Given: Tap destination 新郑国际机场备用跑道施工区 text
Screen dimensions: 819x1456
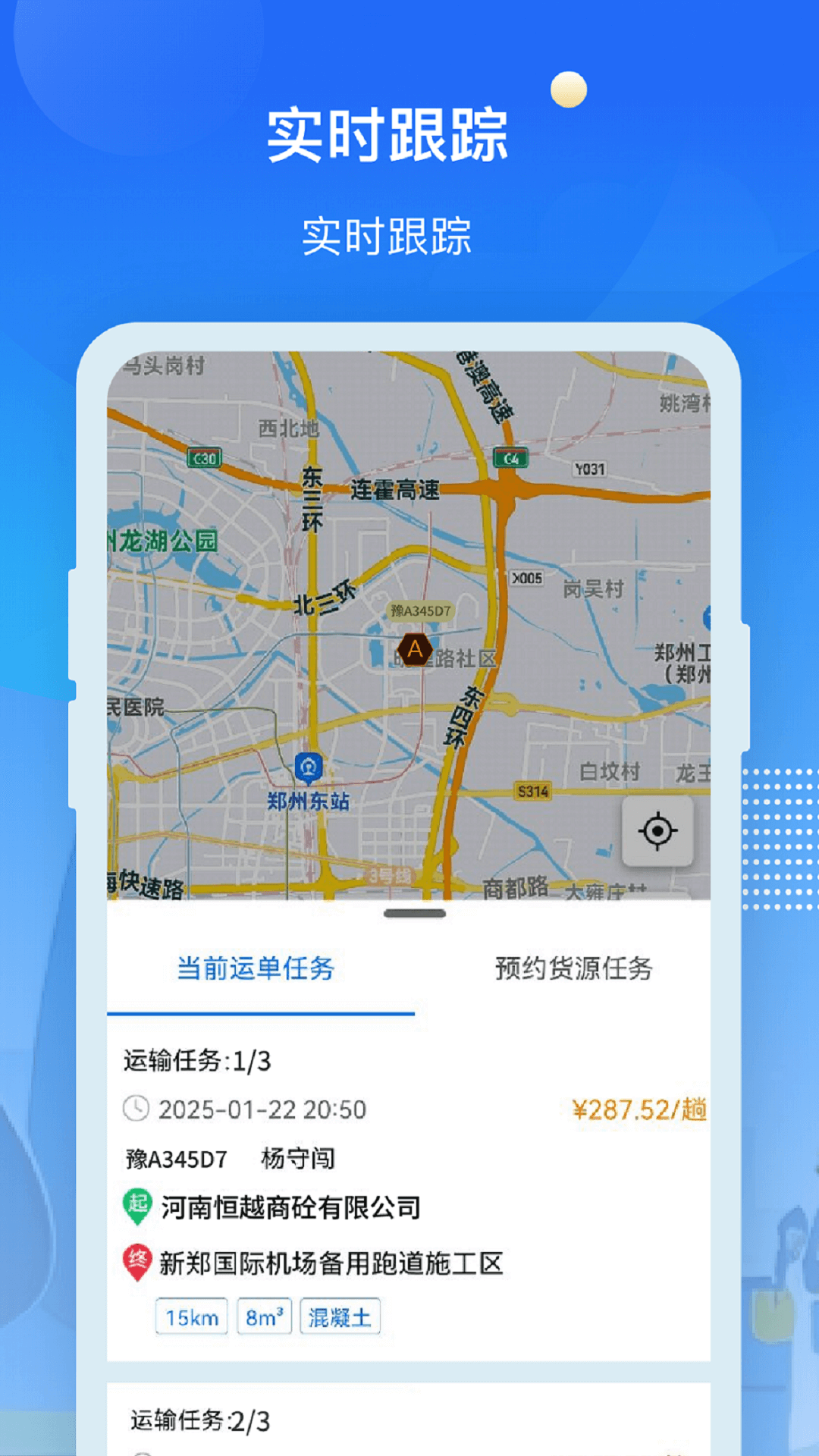Looking at the screenshot, I should click(x=331, y=1260).
